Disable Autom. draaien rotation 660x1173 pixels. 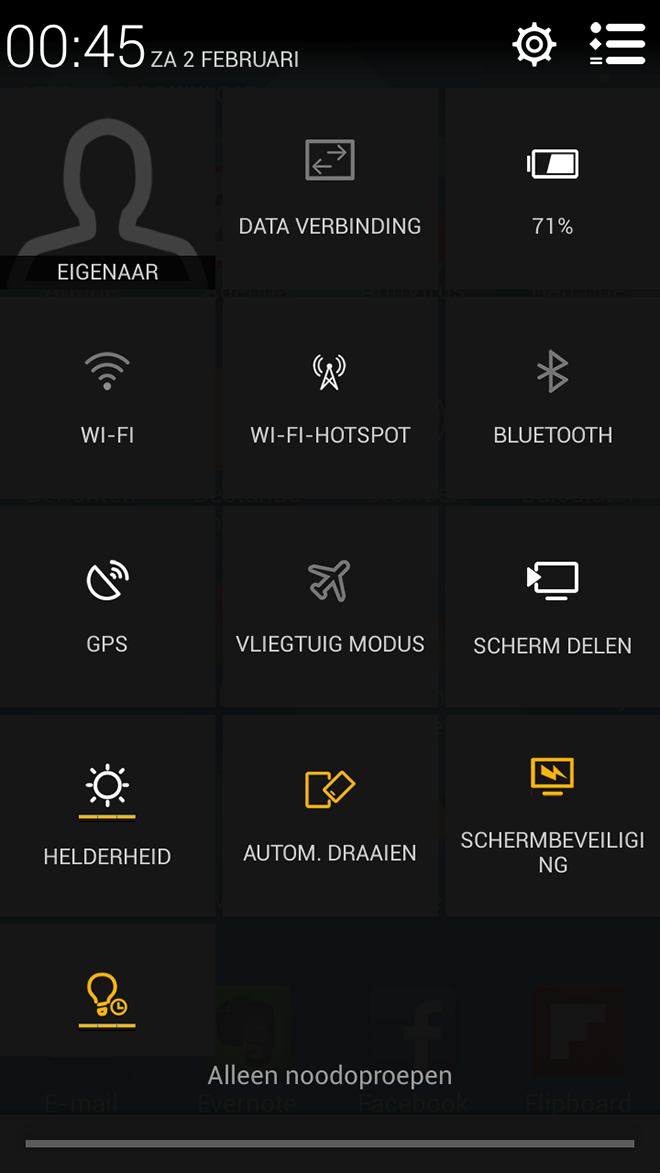pyautogui.click(x=330, y=815)
